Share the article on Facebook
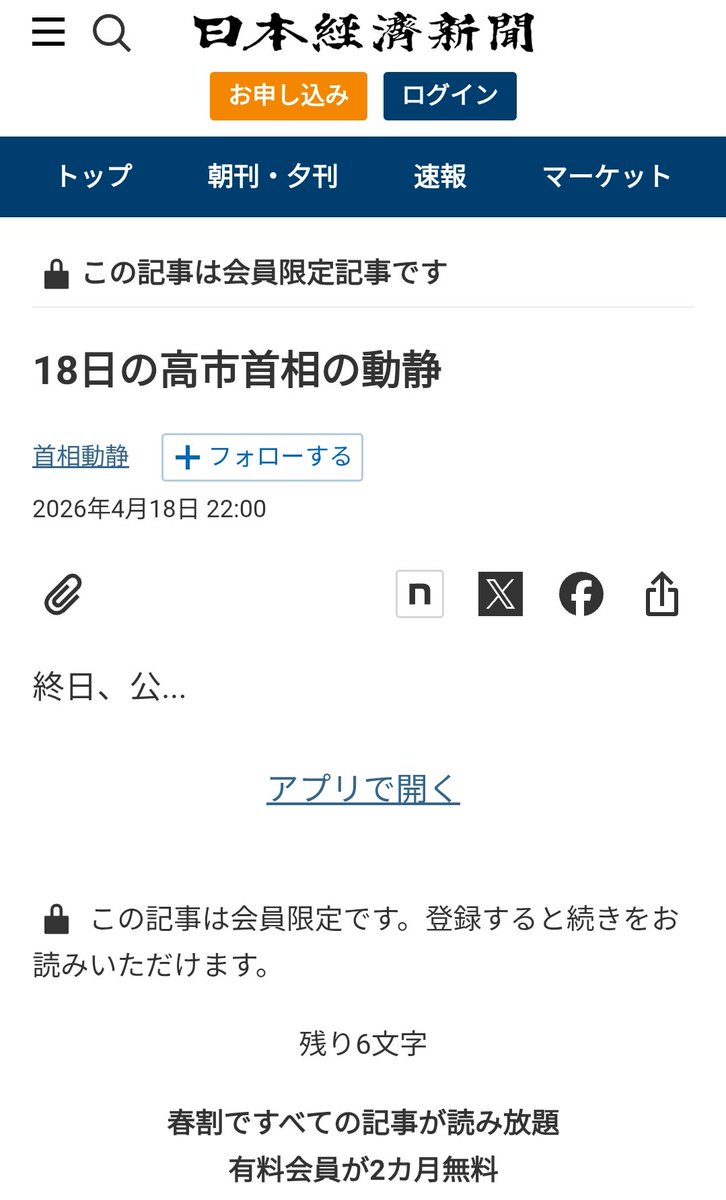The height and width of the screenshot is (1200, 726). 581,594
